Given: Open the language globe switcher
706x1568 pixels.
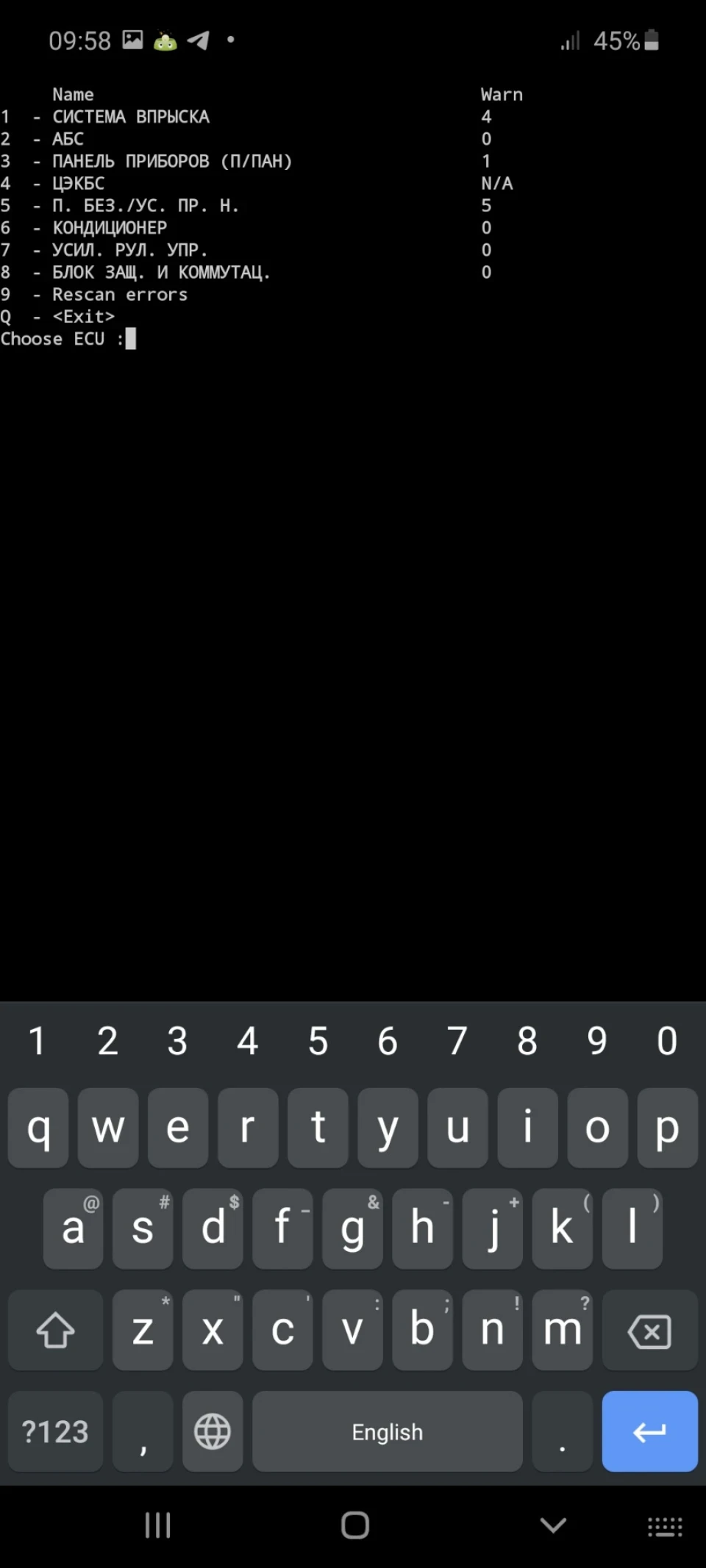Looking at the screenshot, I should [x=213, y=1431].
